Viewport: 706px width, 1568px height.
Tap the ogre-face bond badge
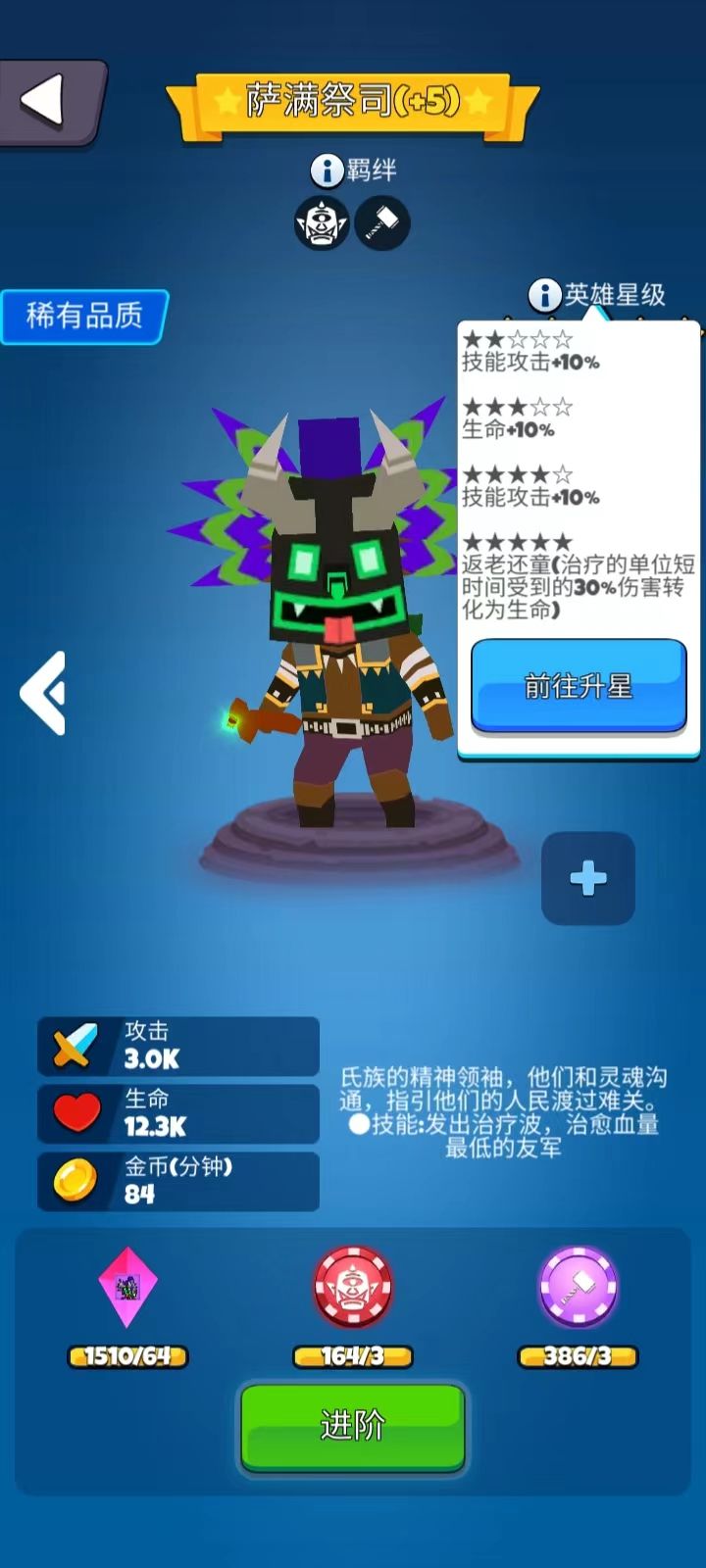[x=322, y=223]
